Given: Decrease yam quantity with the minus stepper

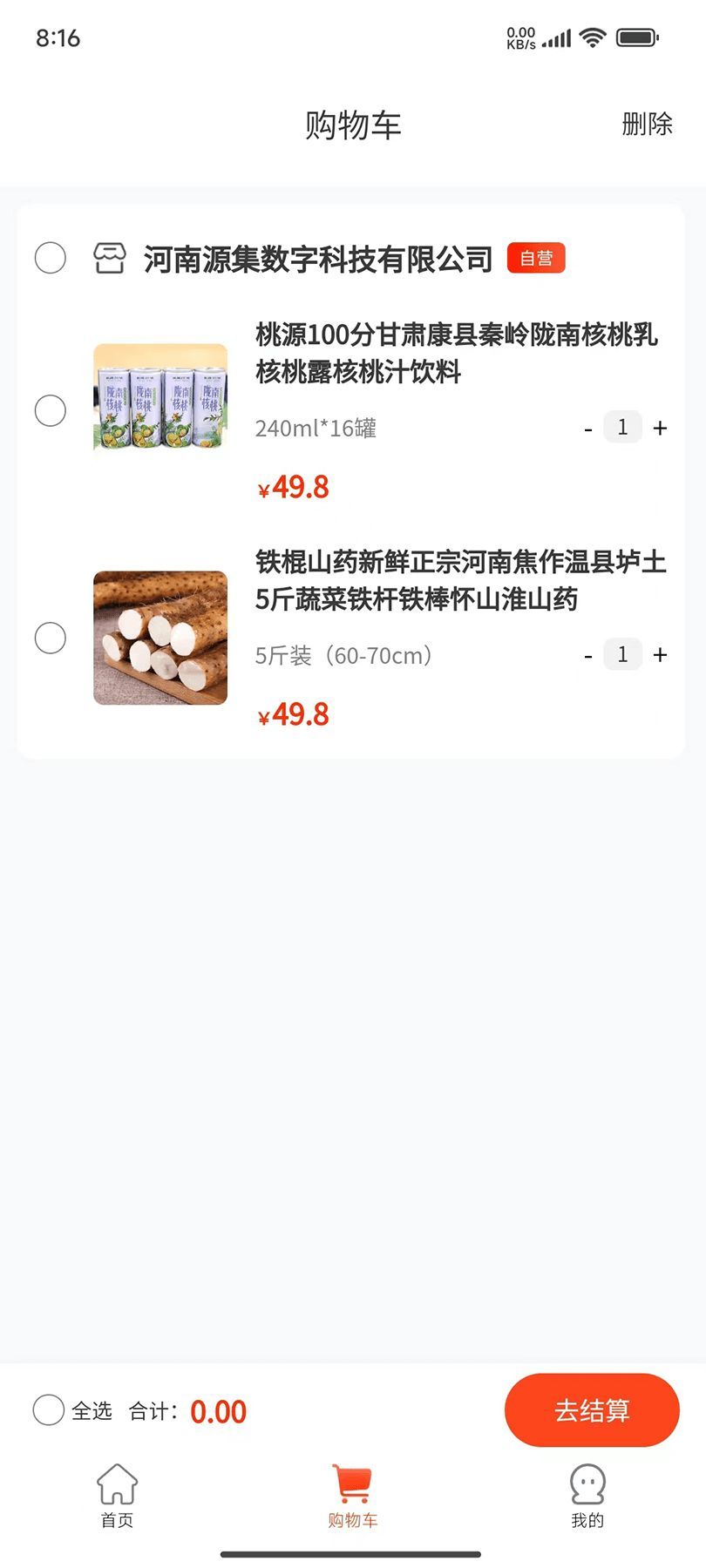Looking at the screenshot, I should click(587, 654).
